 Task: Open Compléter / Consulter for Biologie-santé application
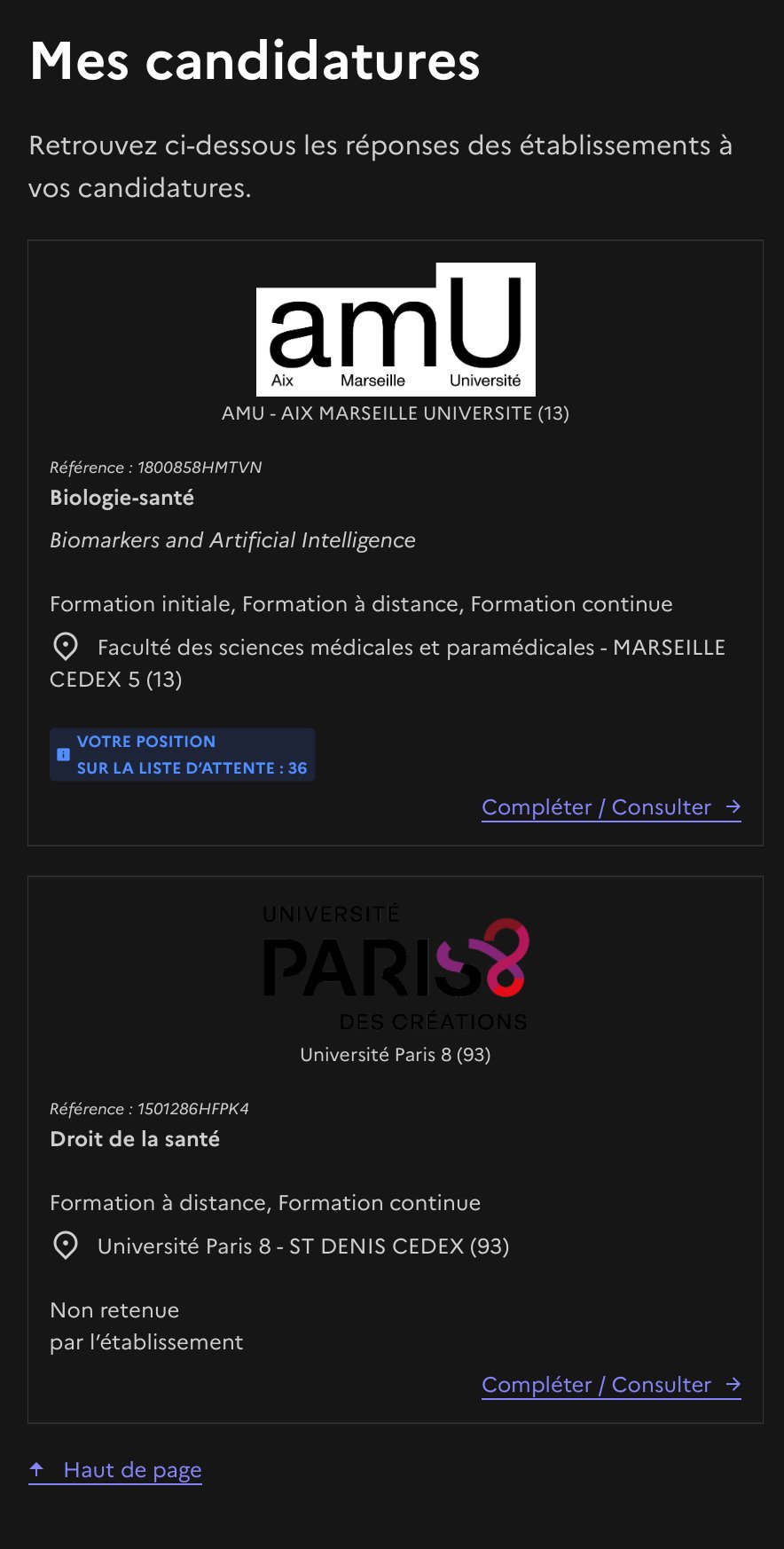[611, 807]
